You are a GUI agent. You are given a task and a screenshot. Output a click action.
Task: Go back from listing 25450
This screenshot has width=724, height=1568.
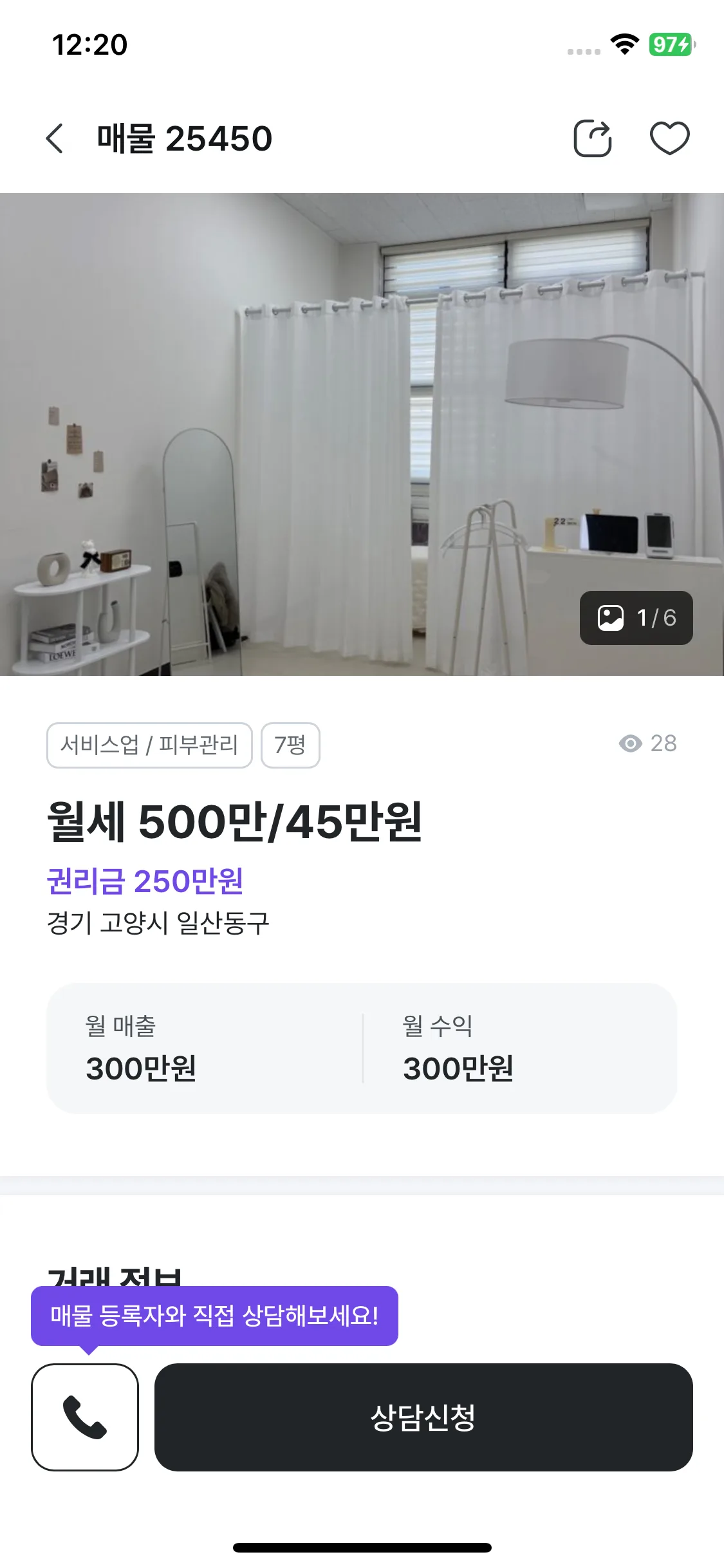[55, 138]
